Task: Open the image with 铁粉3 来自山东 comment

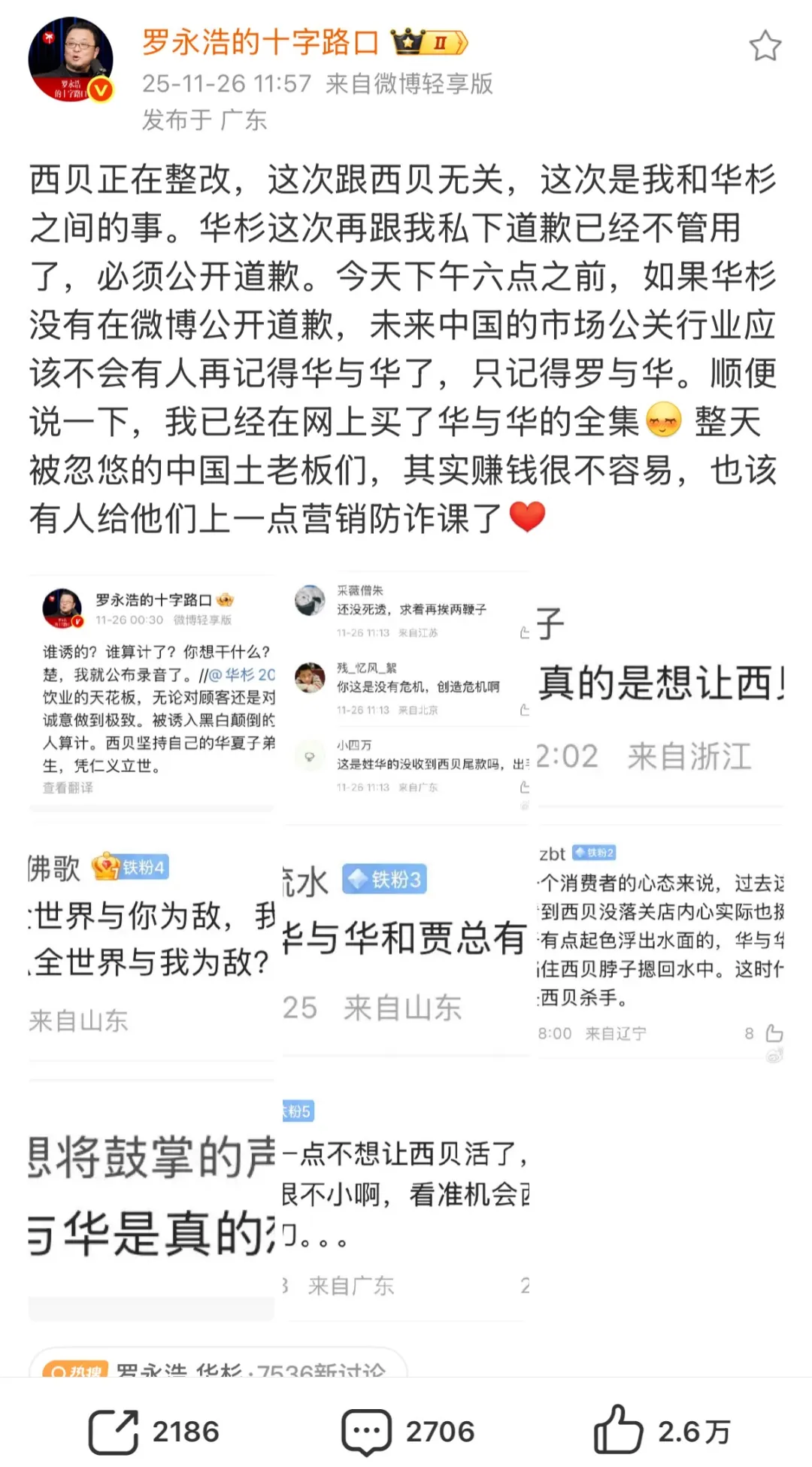Action: [406, 944]
